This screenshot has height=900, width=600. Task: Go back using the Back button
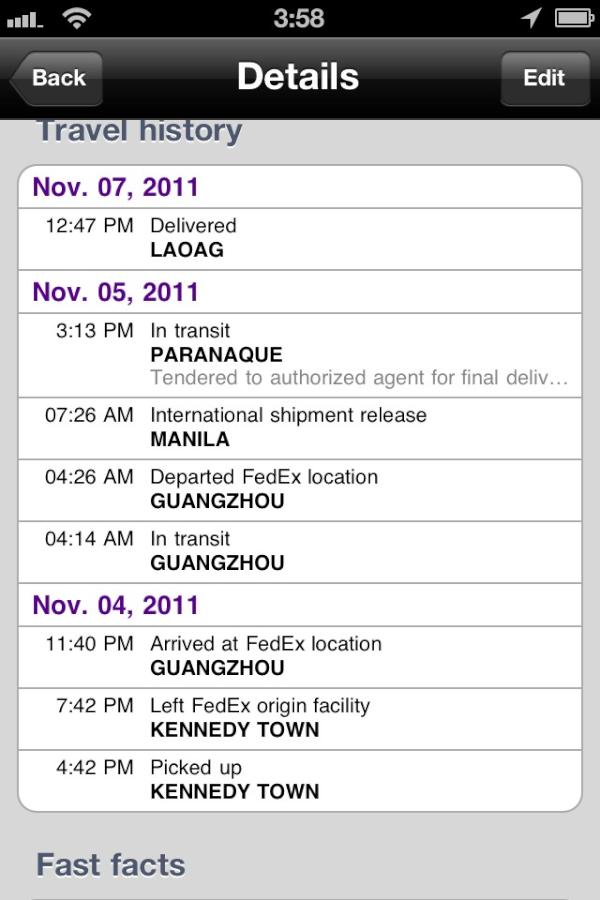pyautogui.click(x=56, y=78)
